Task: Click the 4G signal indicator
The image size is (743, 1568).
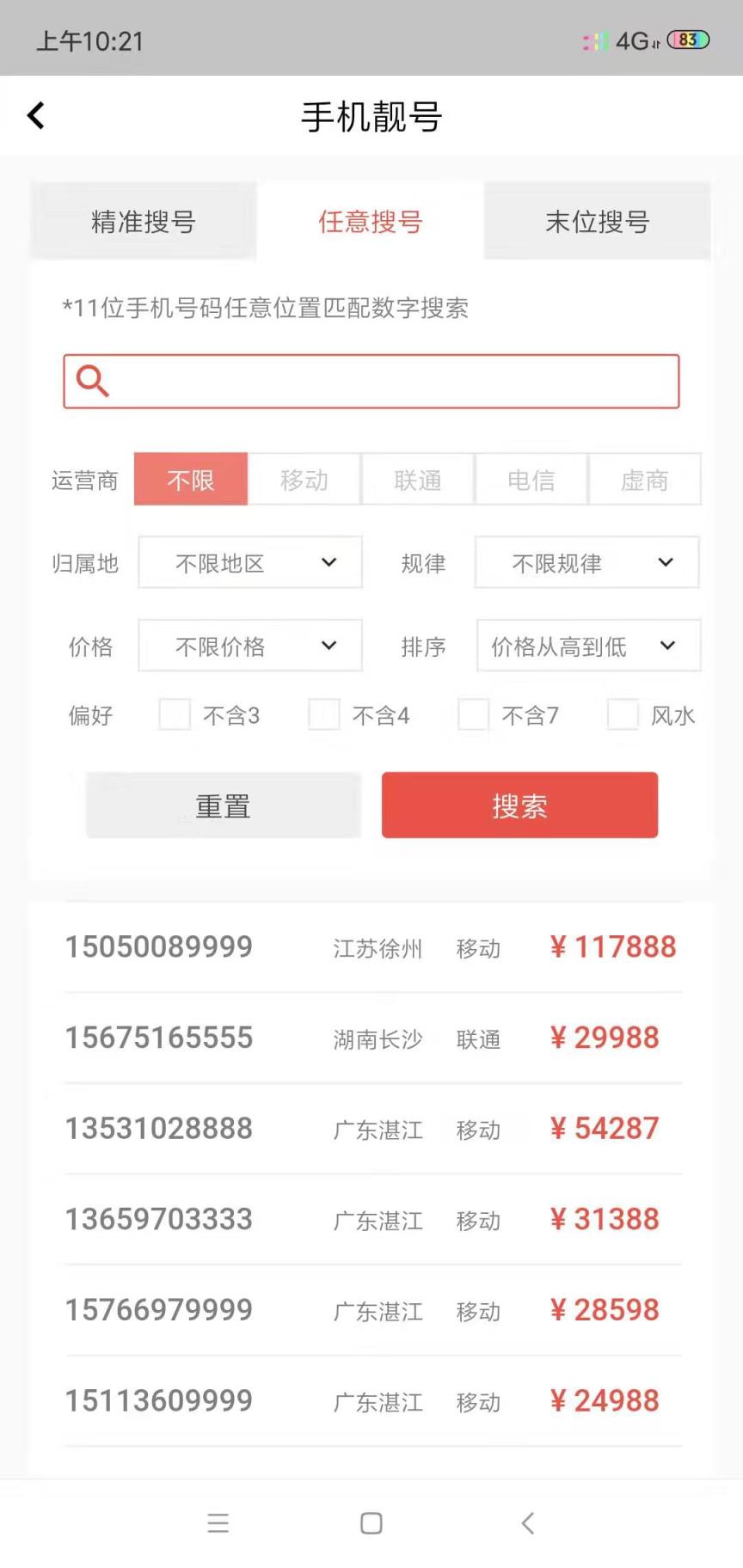Action: tap(630, 39)
